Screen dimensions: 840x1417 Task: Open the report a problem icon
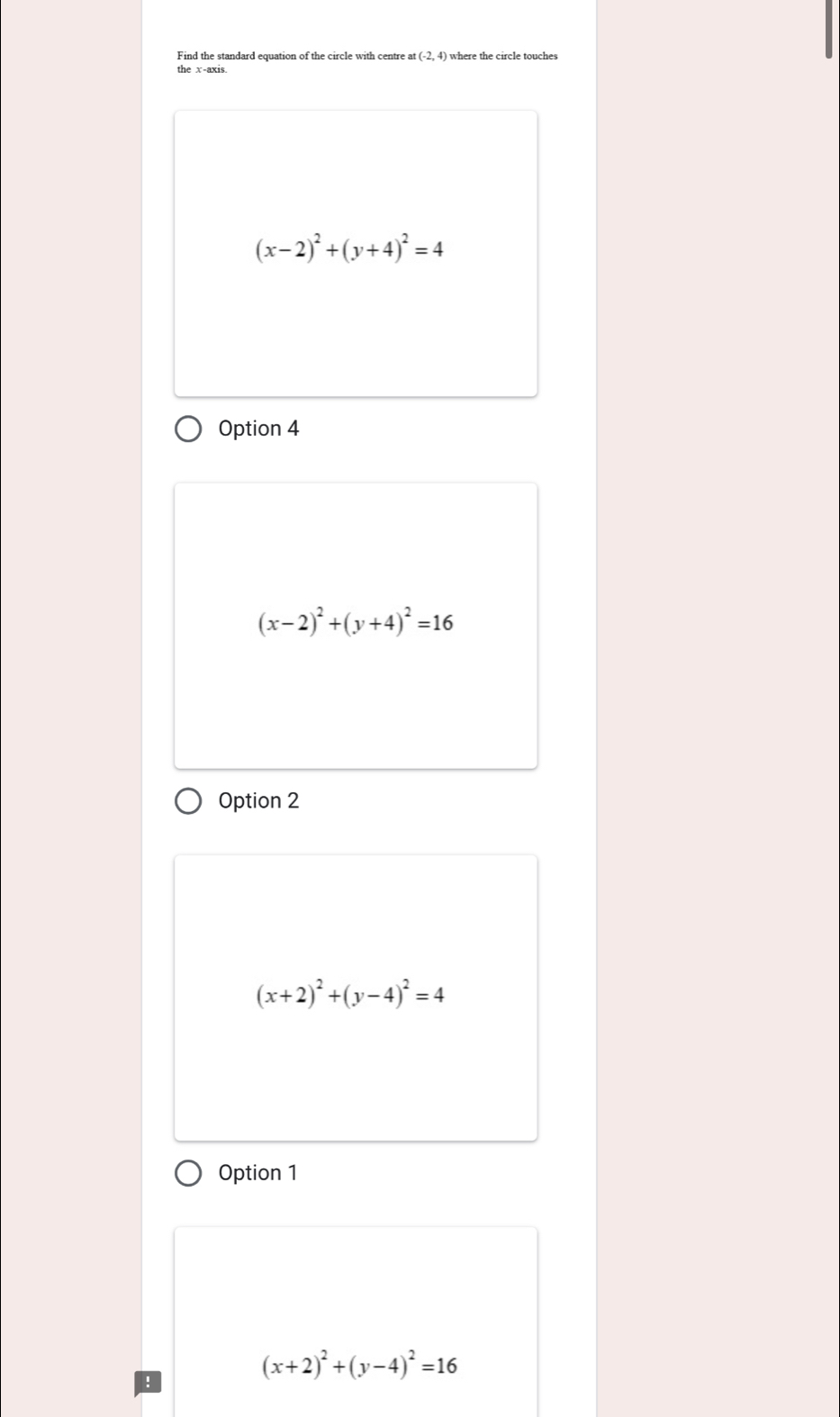[148, 1382]
